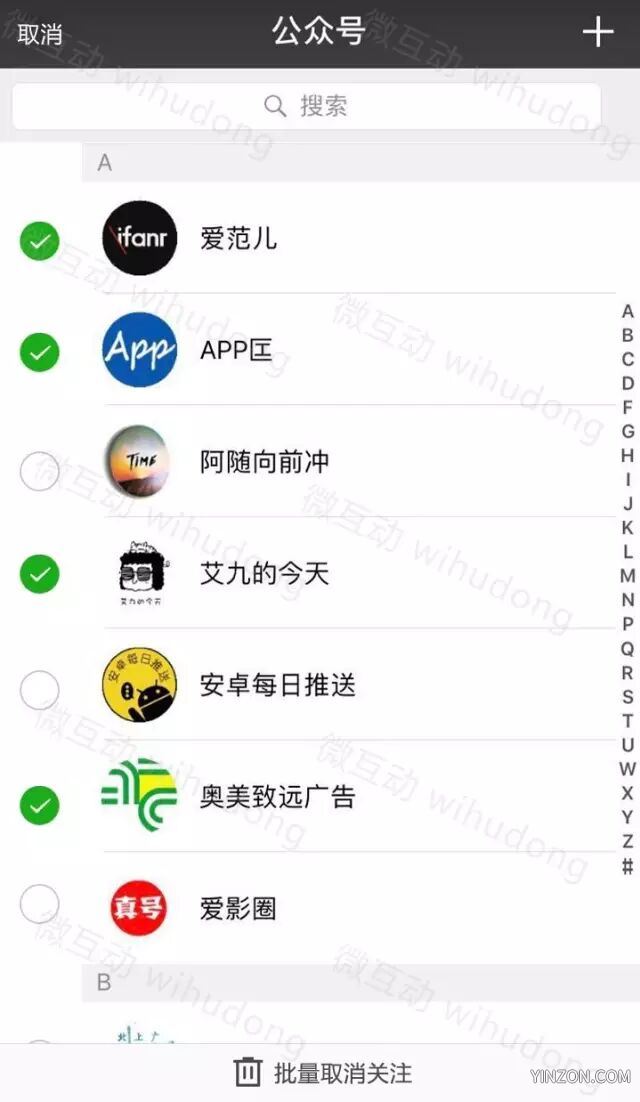Check the 安卓每日推送 account
The width and height of the screenshot is (640, 1102).
pos(39,690)
